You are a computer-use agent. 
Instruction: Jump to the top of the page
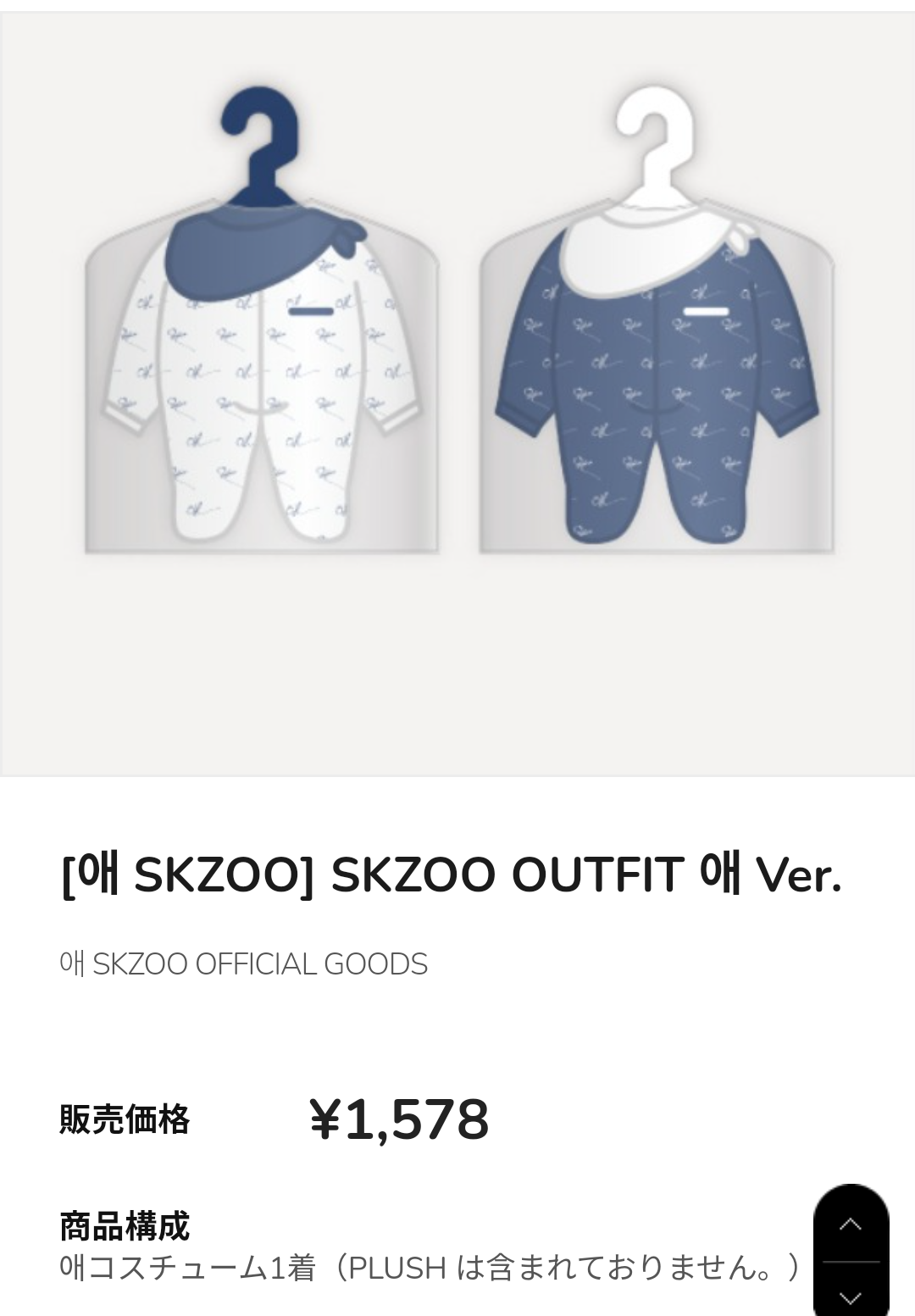pos(851,1224)
